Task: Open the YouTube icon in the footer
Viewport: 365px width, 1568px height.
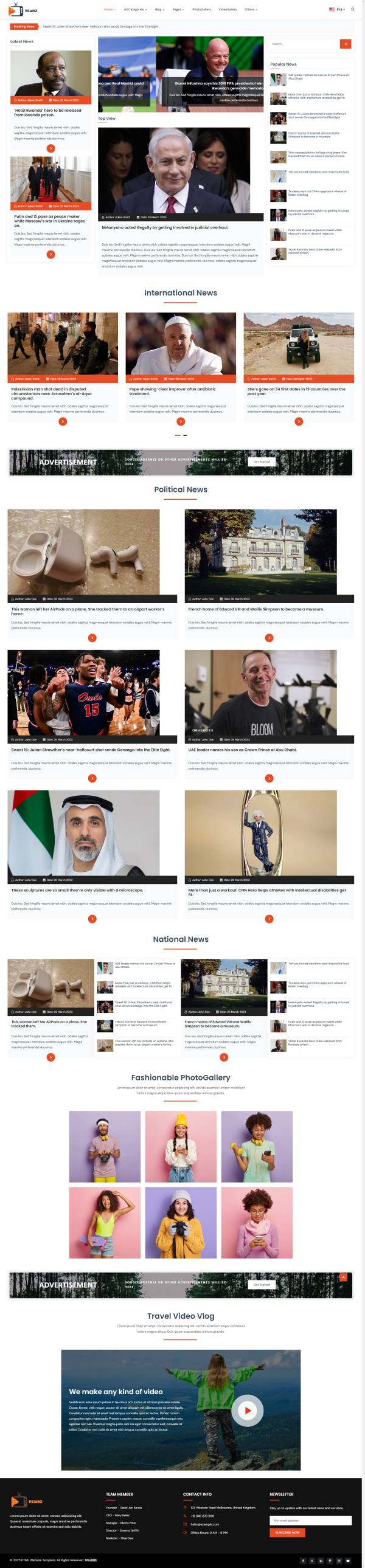Action: 348,1560
